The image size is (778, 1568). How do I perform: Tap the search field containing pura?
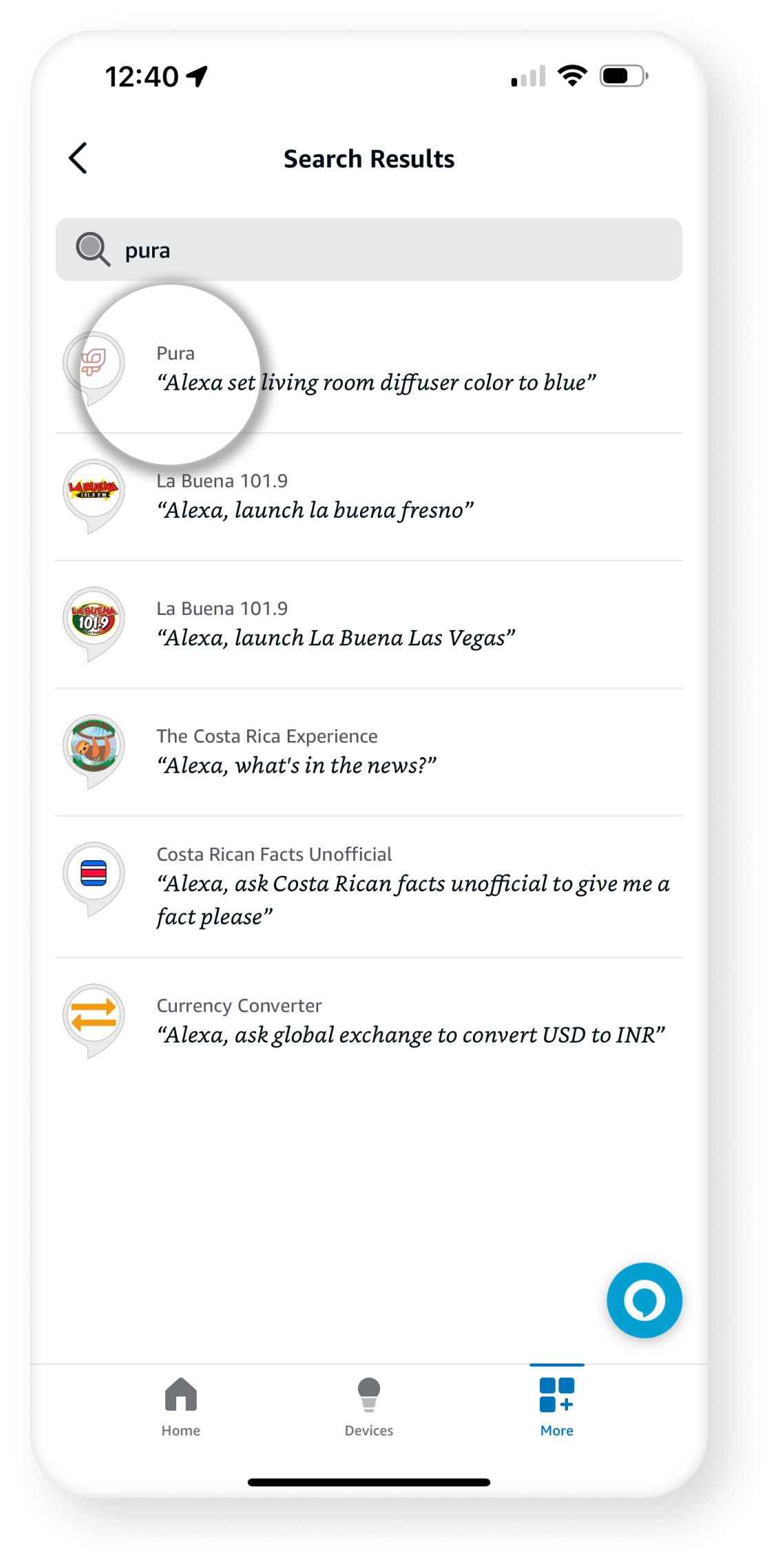368,250
